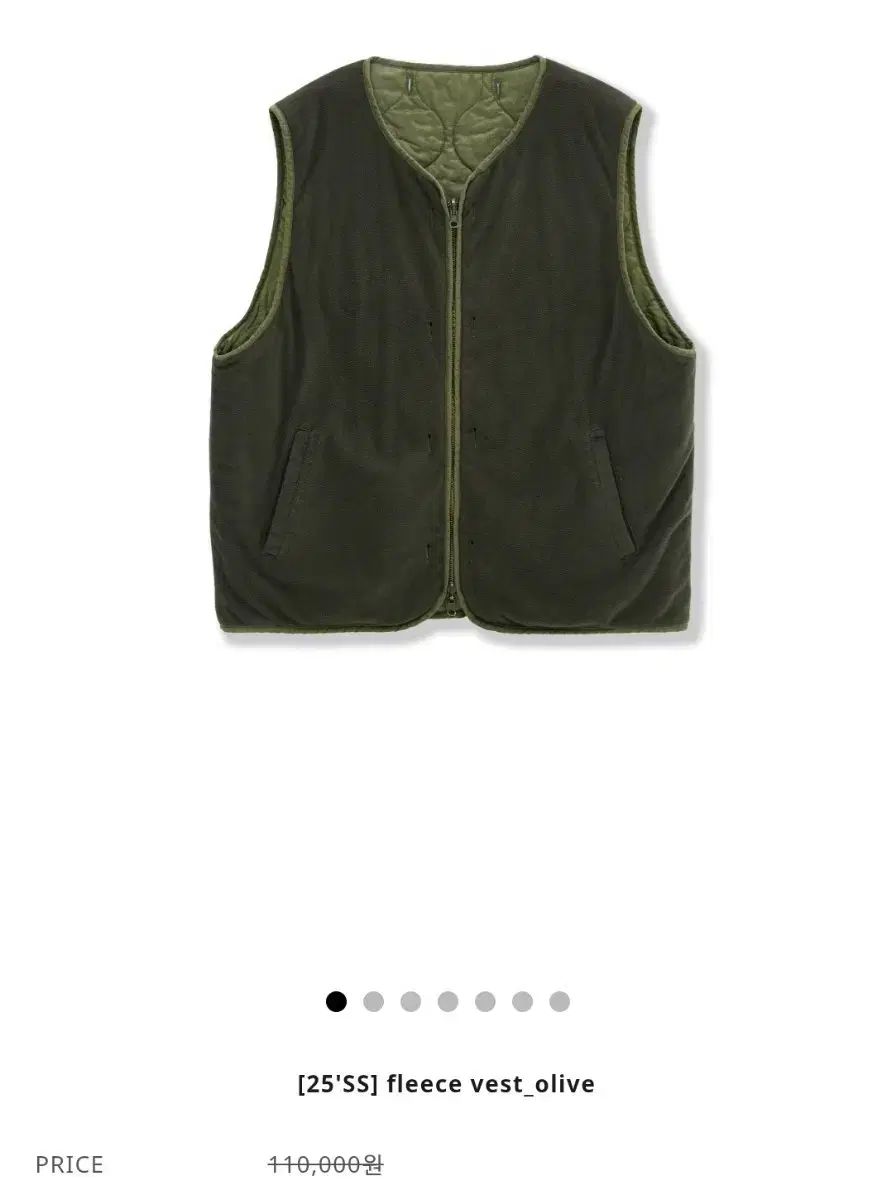
Task: Show the fourth product image via dot
Action: [x=448, y=1001]
